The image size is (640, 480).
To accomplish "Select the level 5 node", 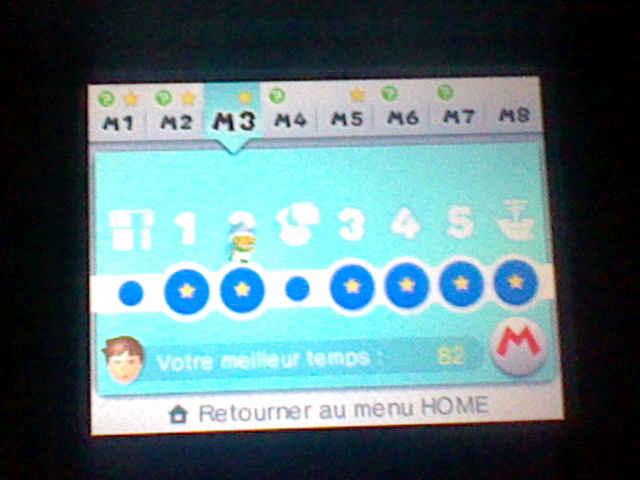I will [x=461, y=284].
